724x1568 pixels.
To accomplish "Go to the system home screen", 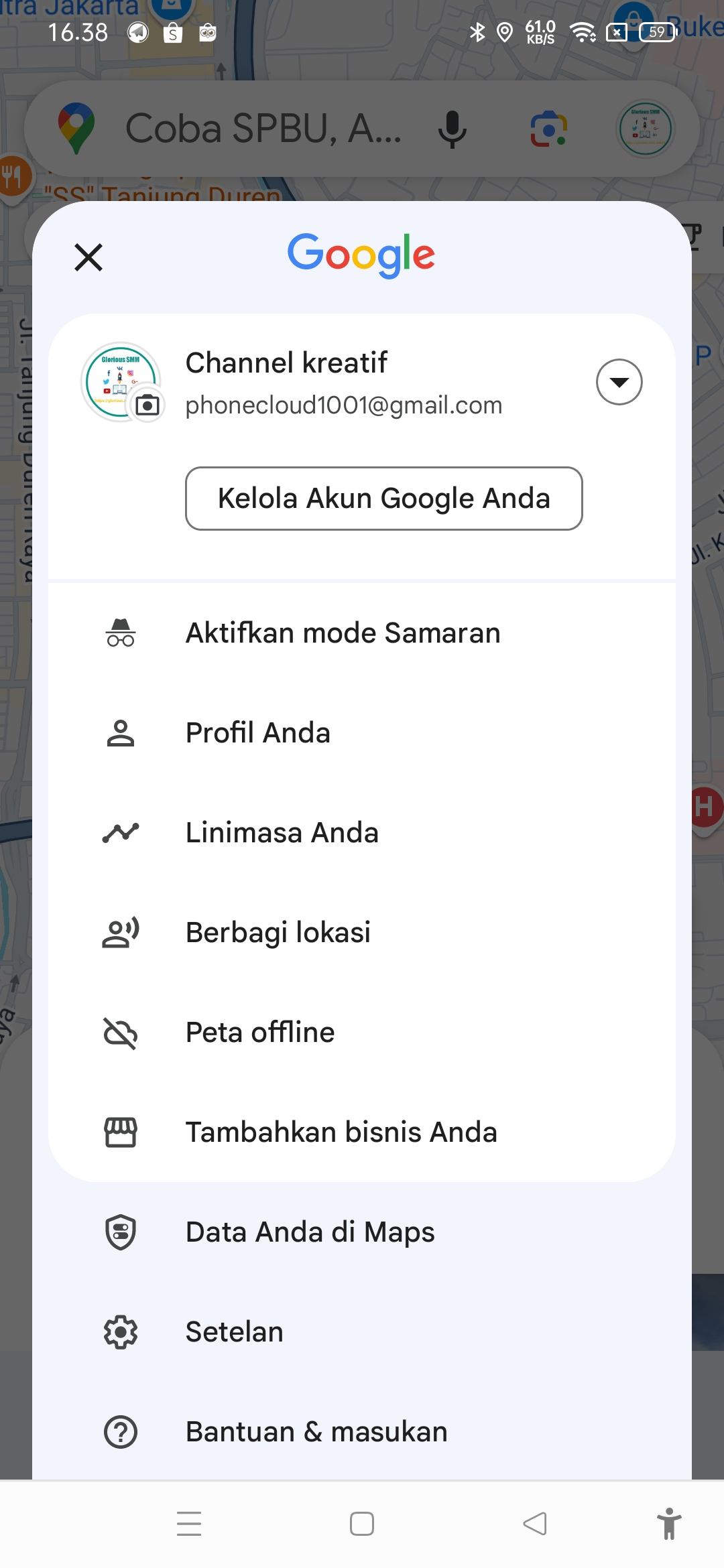I will (x=362, y=1524).
